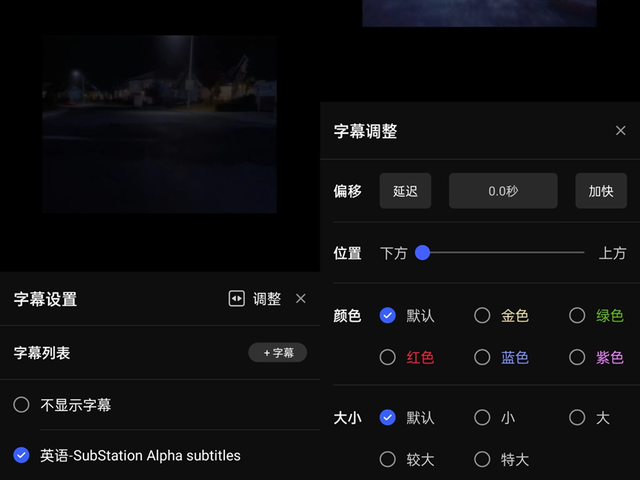Tap the +字幕 add subtitle button
This screenshot has height=480, width=640.
[277, 353]
